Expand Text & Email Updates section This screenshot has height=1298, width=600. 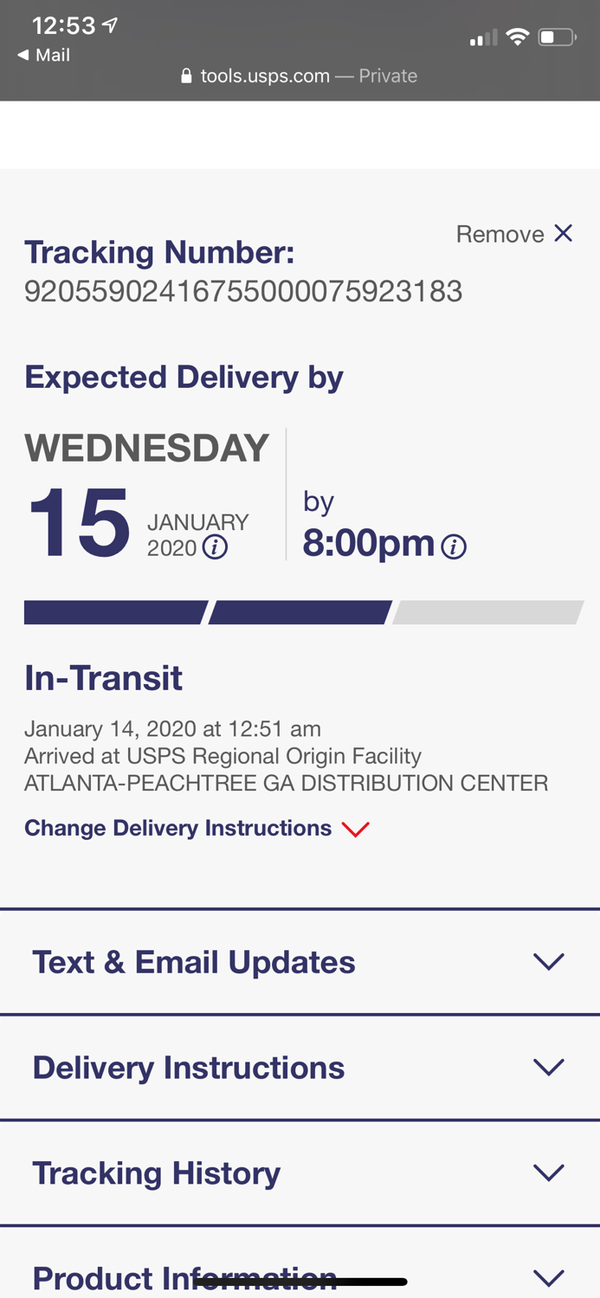pyautogui.click(x=300, y=962)
